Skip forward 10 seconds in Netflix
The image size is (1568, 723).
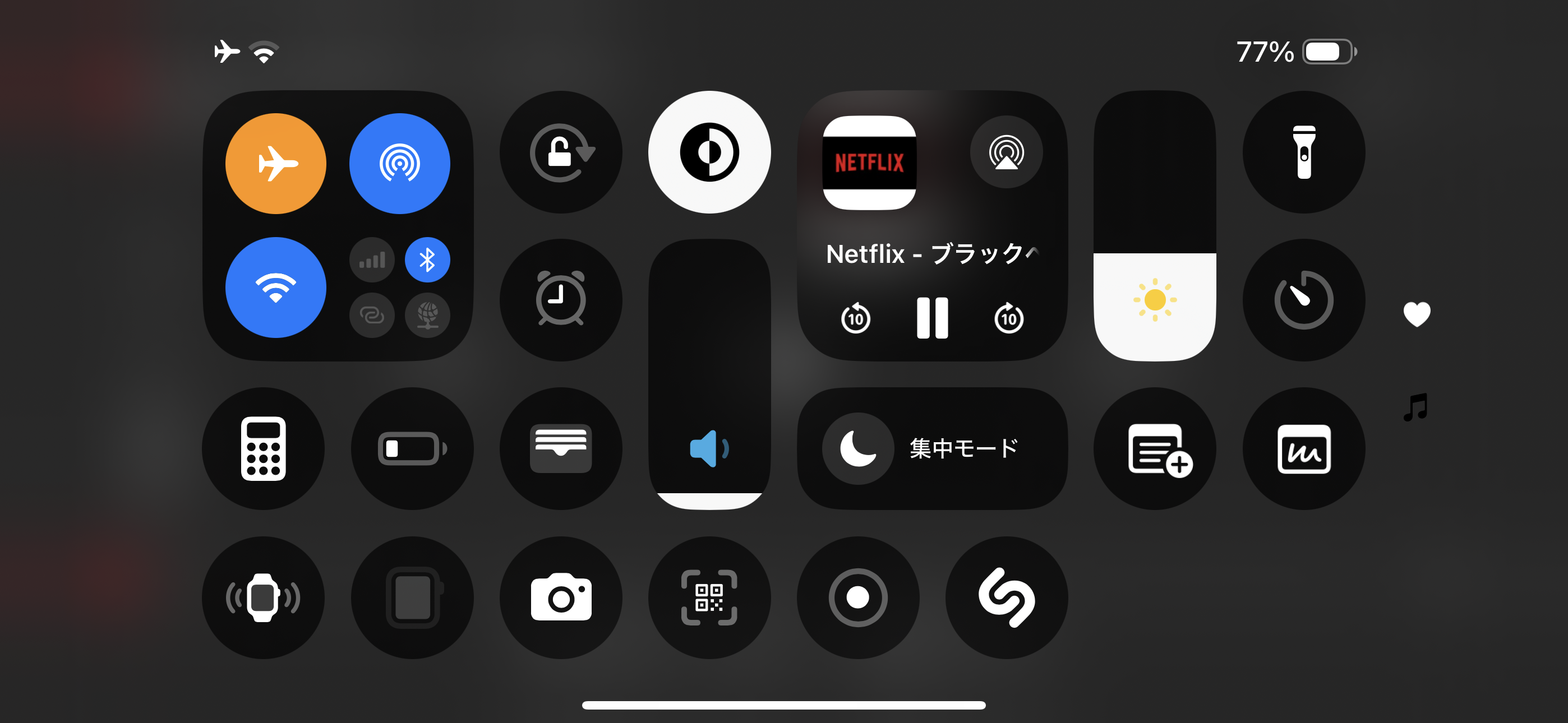coord(1009,318)
